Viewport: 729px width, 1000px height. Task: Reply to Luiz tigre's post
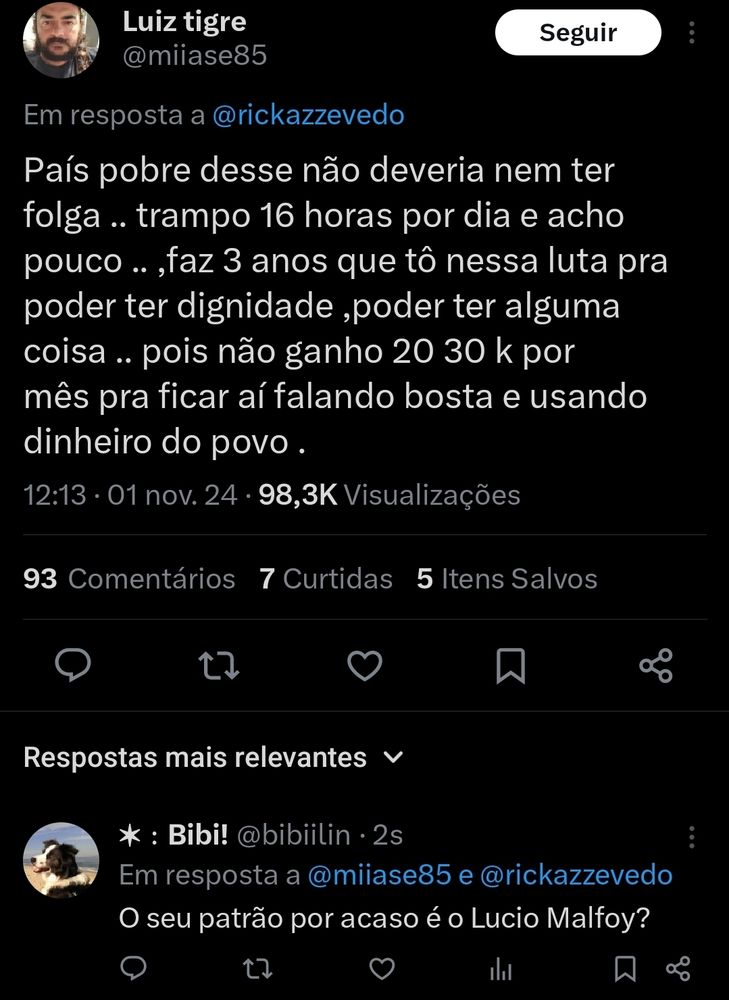[73, 664]
